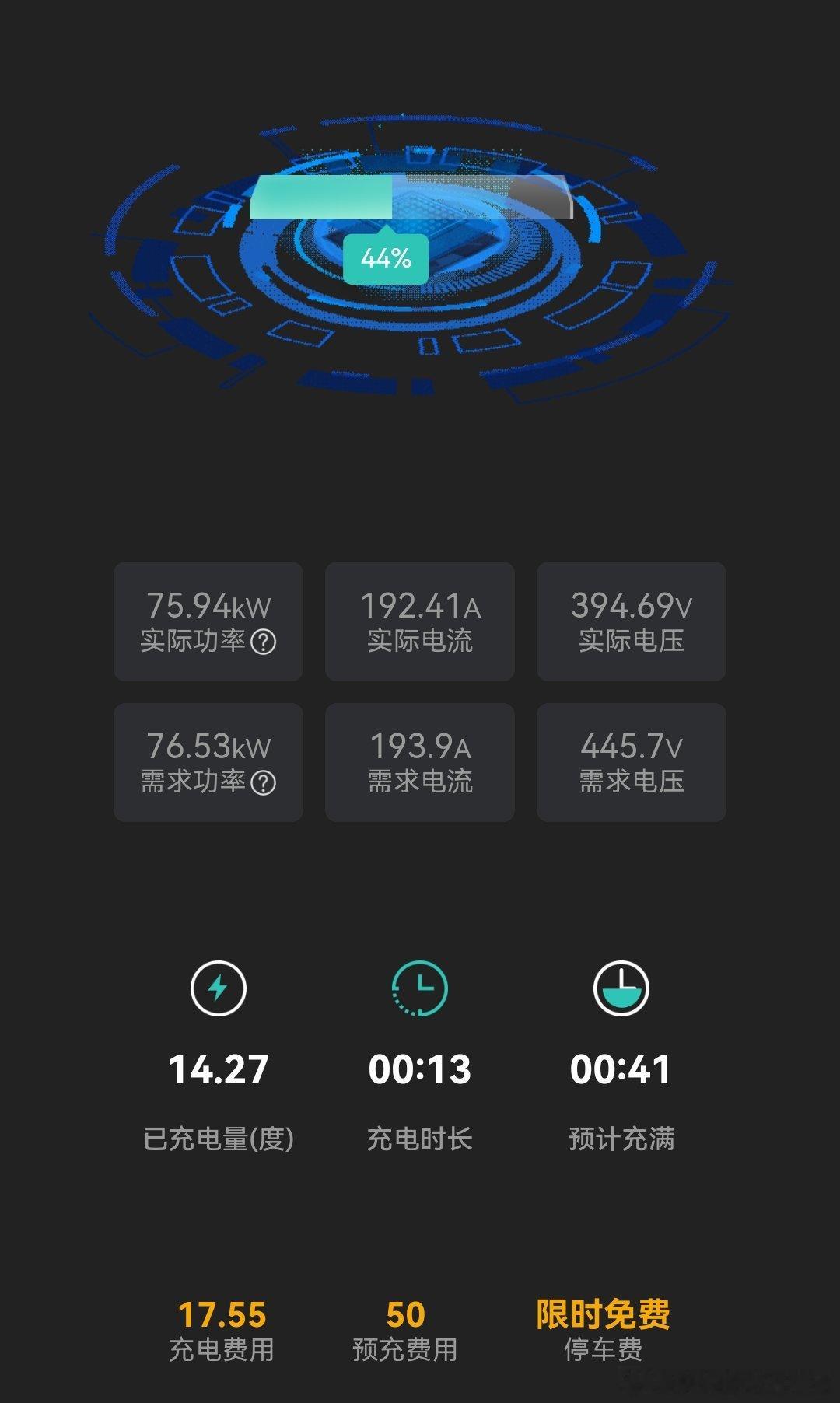Expand the 需求电流 demand current card
840x1403 pixels.
coord(419,761)
